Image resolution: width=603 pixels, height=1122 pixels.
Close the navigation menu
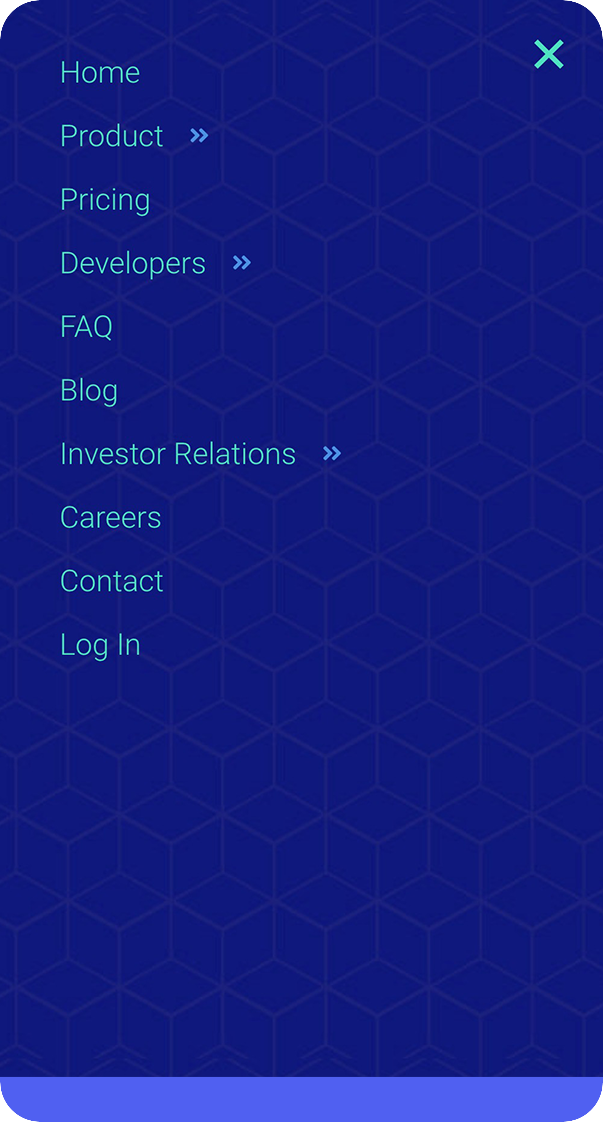tap(549, 54)
